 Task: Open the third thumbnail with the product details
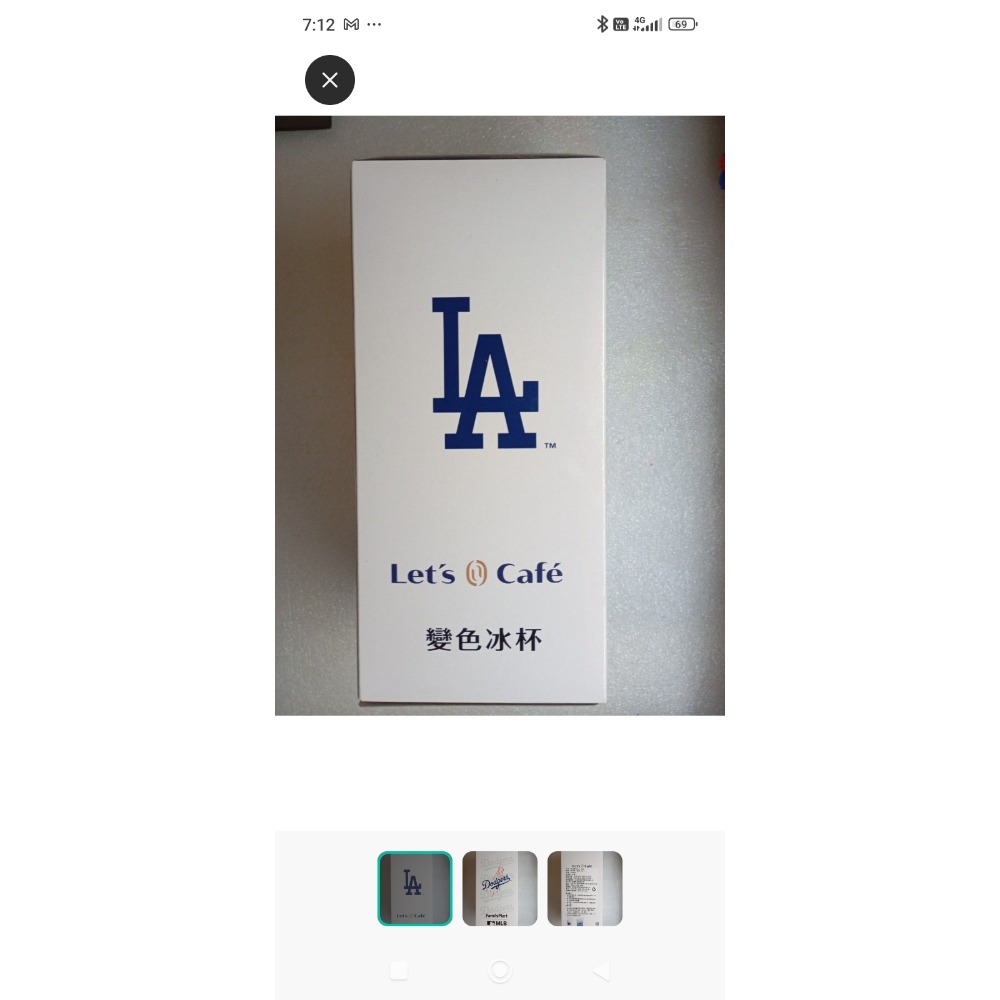click(x=585, y=888)
